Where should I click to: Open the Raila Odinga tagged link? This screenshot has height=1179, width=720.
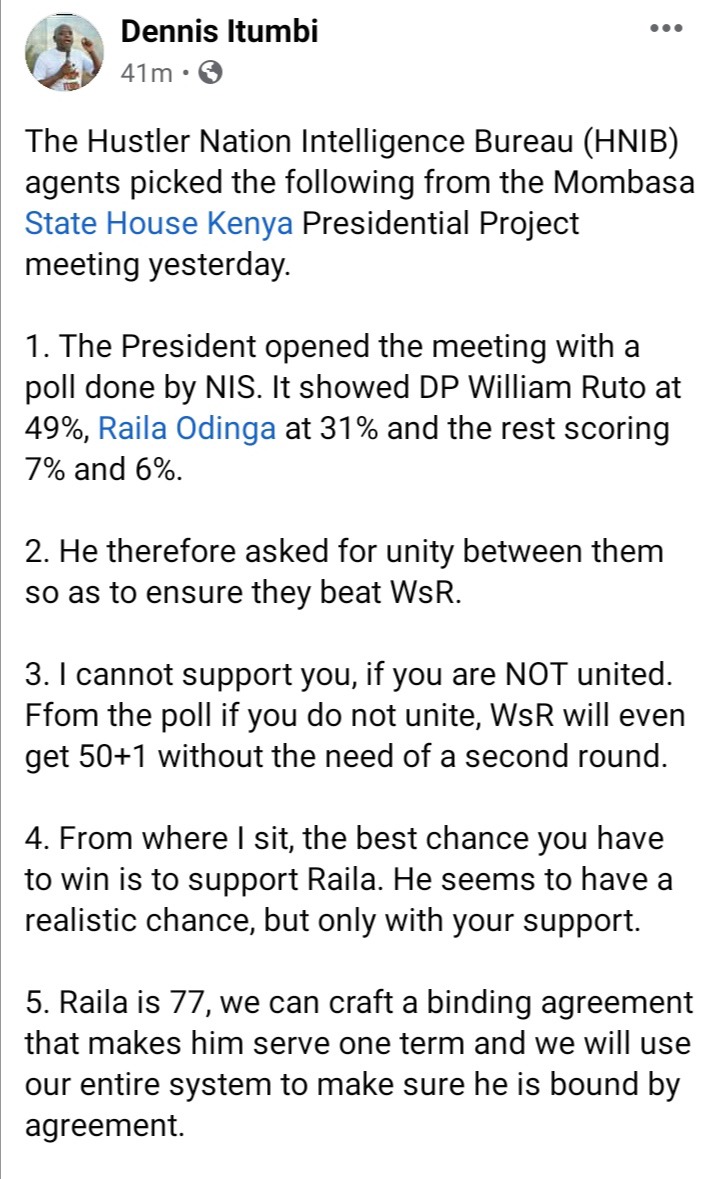187,429
